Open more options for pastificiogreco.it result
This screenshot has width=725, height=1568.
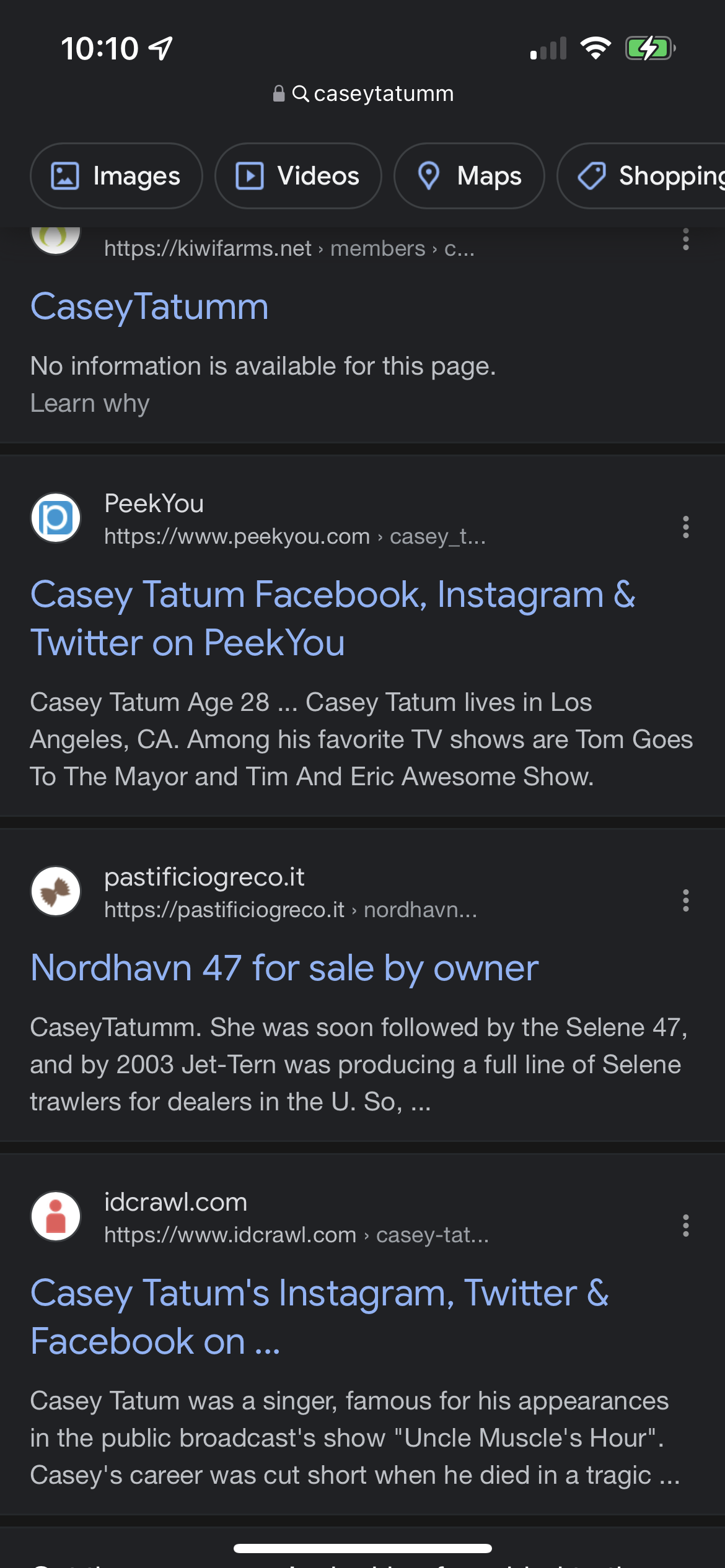[685, 900]
